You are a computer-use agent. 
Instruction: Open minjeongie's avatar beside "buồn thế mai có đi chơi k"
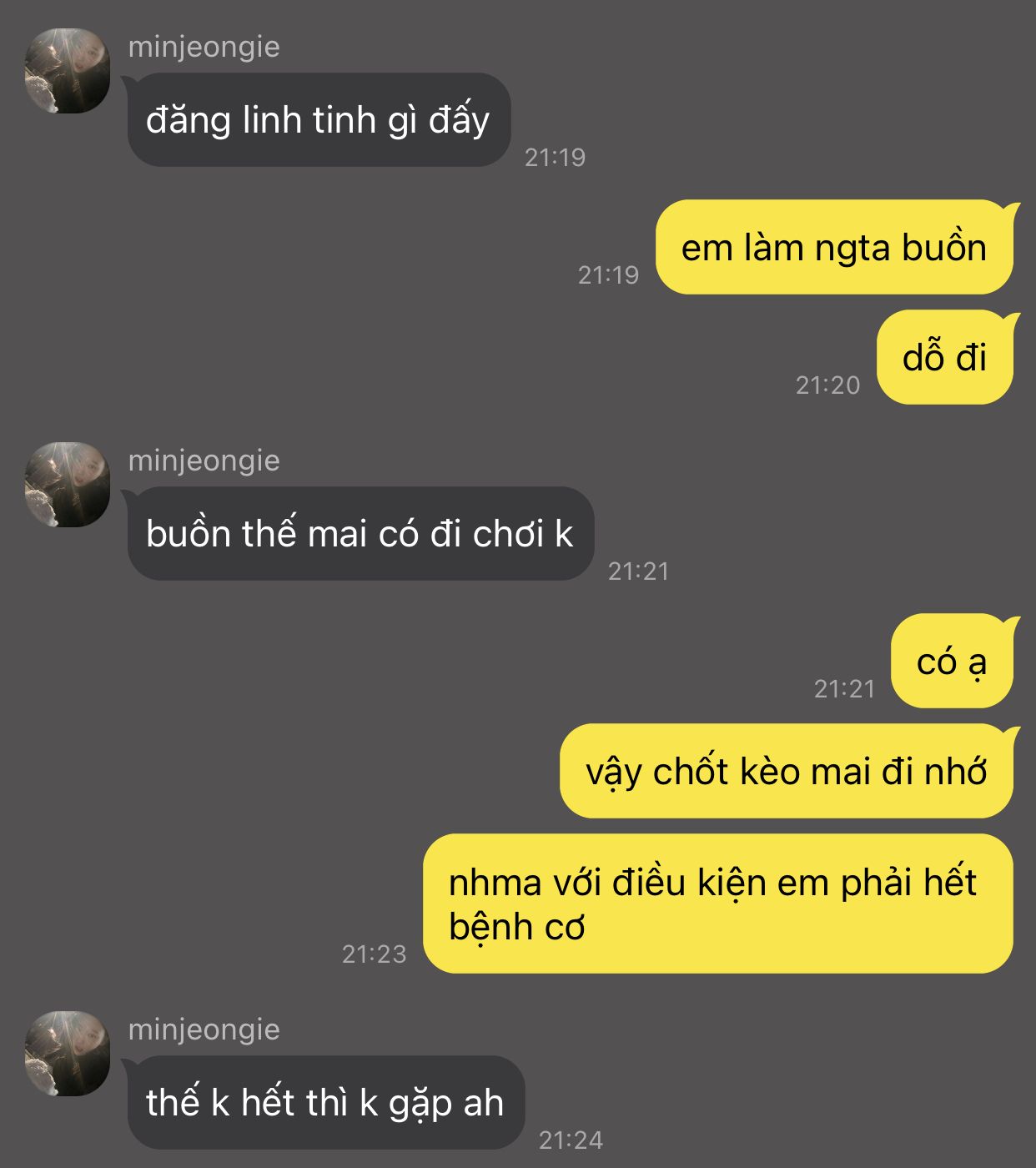point(68,485)
